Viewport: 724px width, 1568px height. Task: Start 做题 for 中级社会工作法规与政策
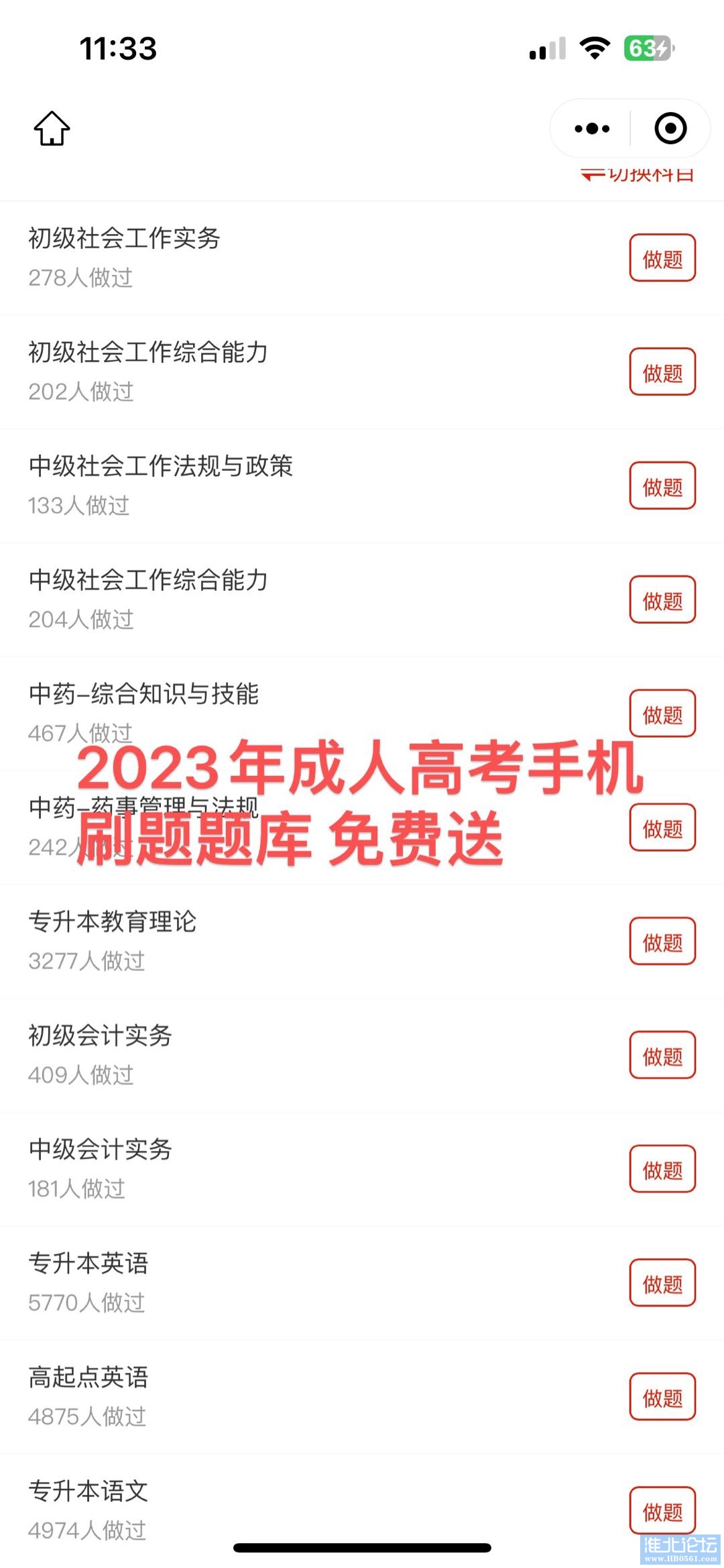[x=662, y=486]
